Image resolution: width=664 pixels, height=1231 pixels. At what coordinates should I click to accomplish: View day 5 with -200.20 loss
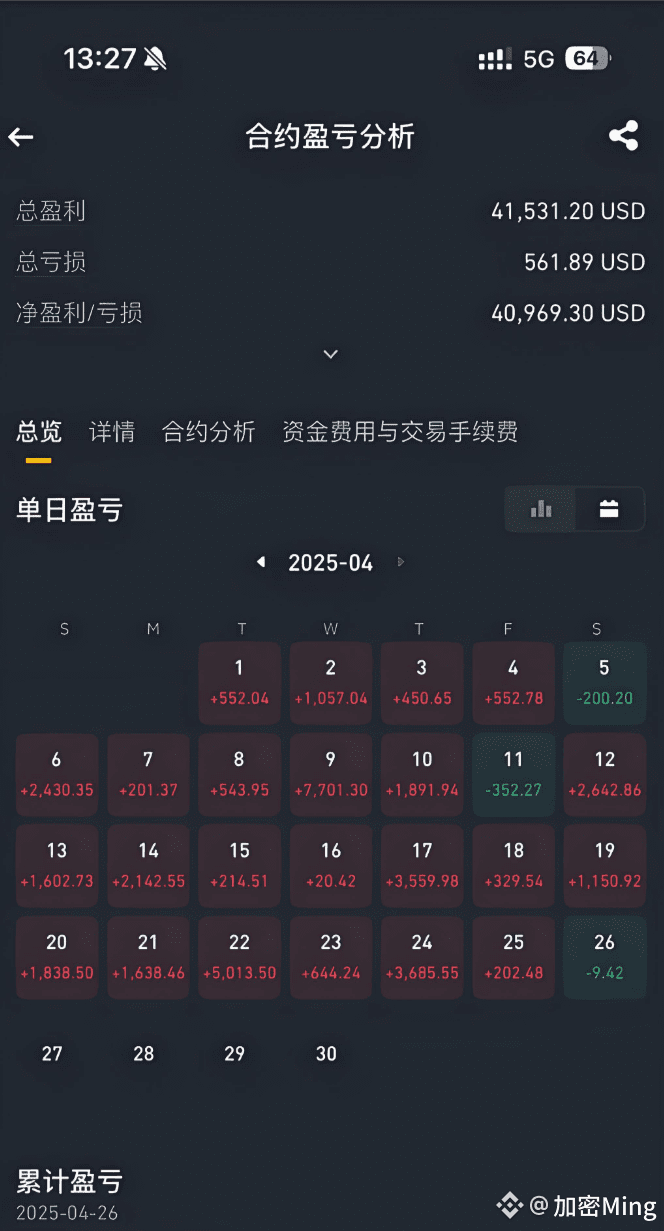click(x=604, y=683)
